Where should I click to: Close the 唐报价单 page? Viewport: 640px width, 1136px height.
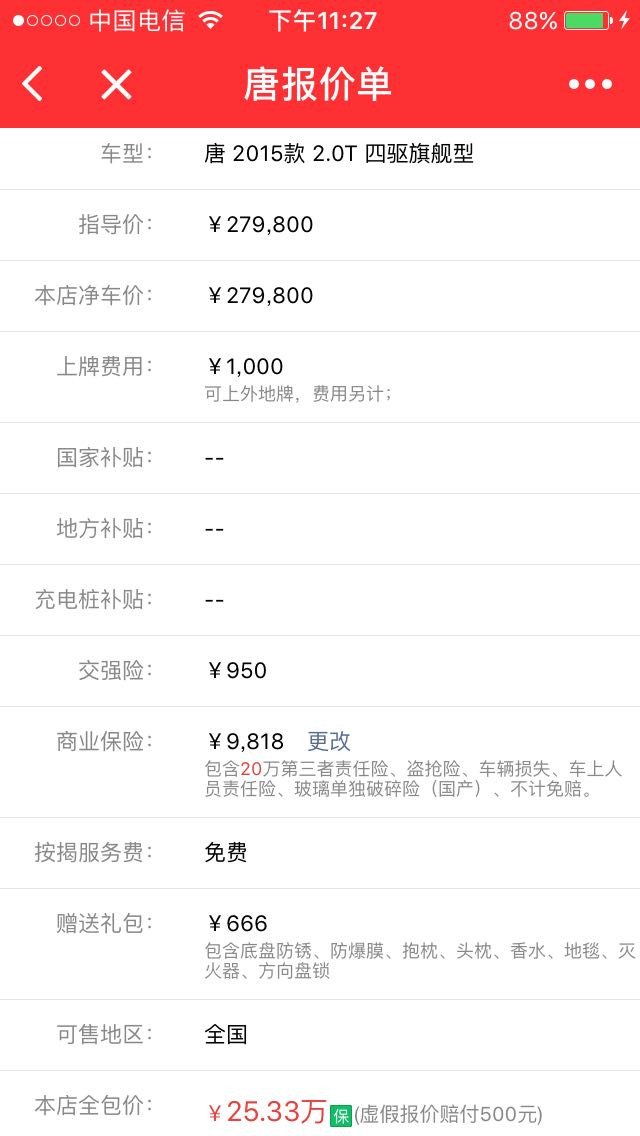pyautogui.click(x=116, y=85)
